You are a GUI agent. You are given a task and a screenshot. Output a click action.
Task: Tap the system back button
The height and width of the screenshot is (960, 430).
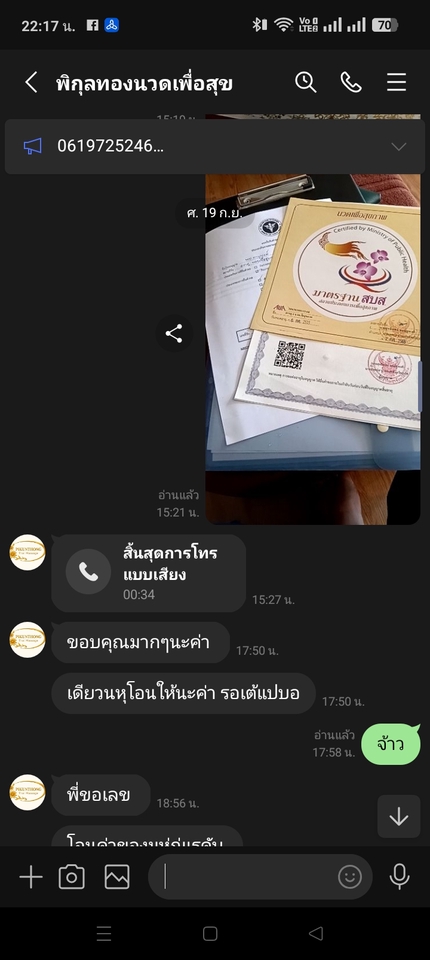pyautogui.click(x=316, y=933)
